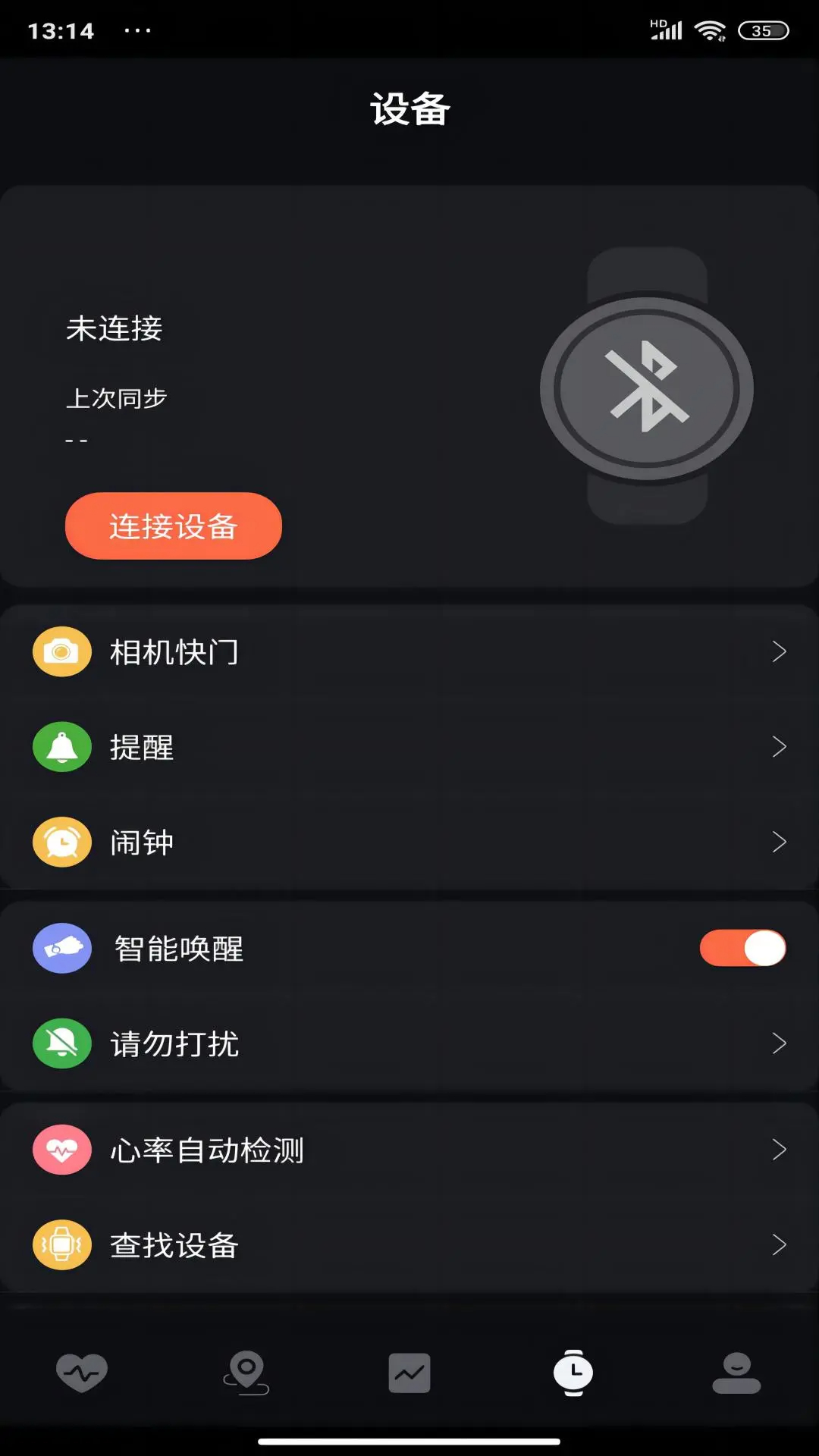This screenshot has width=819, height=1456.
Task: Select the do-not-disturb muted bell icon
Action: [x=61, y=1043]
